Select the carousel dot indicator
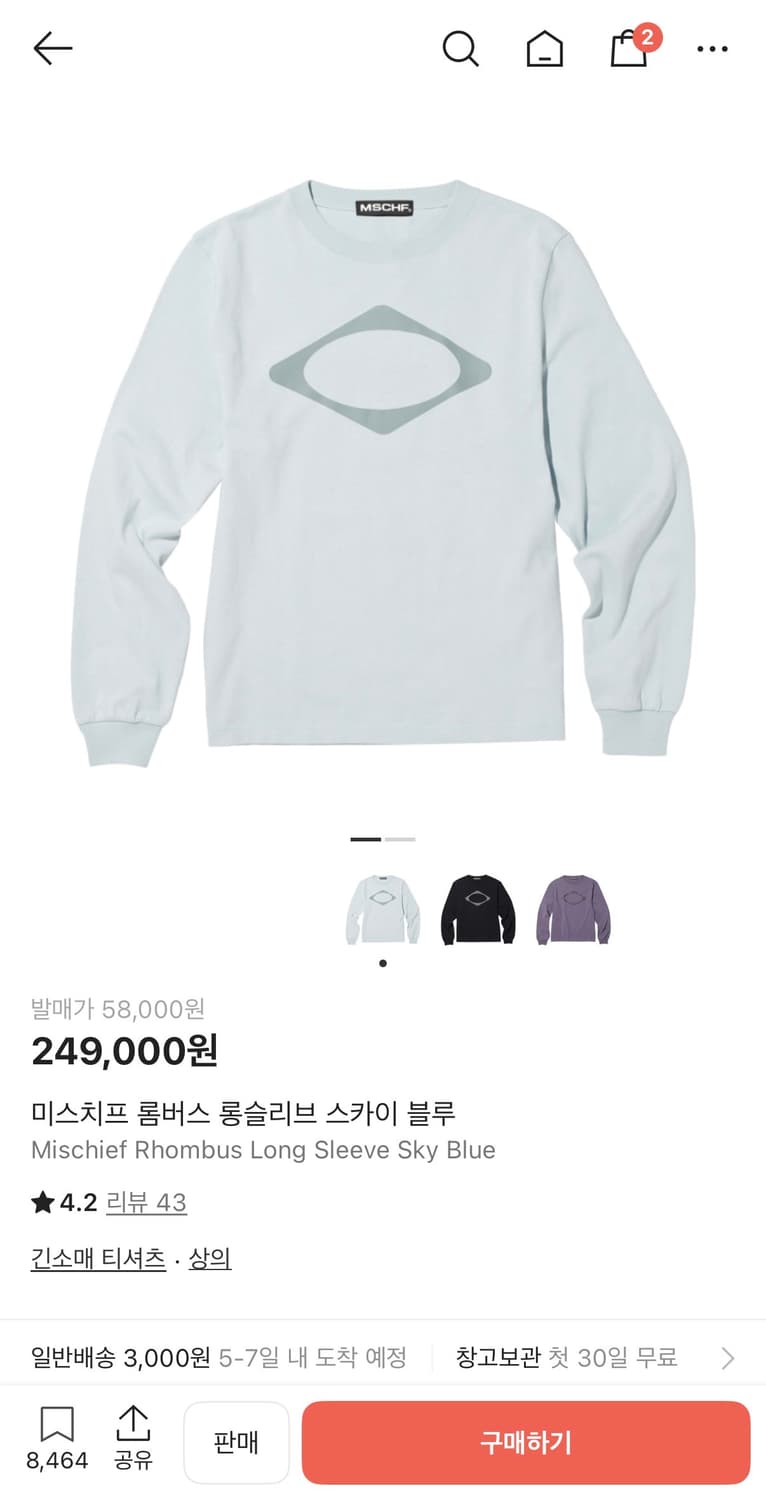 [x=381, y=963]
